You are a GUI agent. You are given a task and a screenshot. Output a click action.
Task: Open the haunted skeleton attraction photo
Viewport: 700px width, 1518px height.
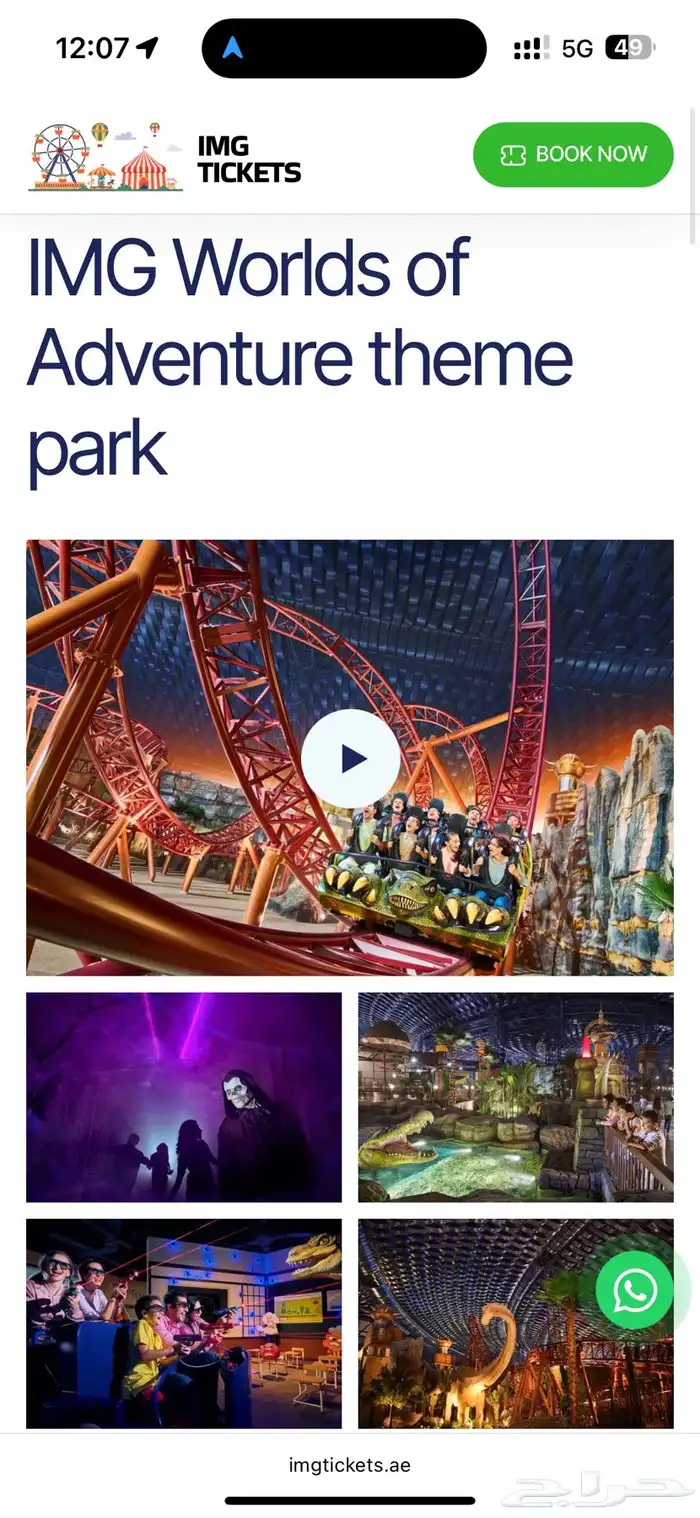click(184, 1097)
